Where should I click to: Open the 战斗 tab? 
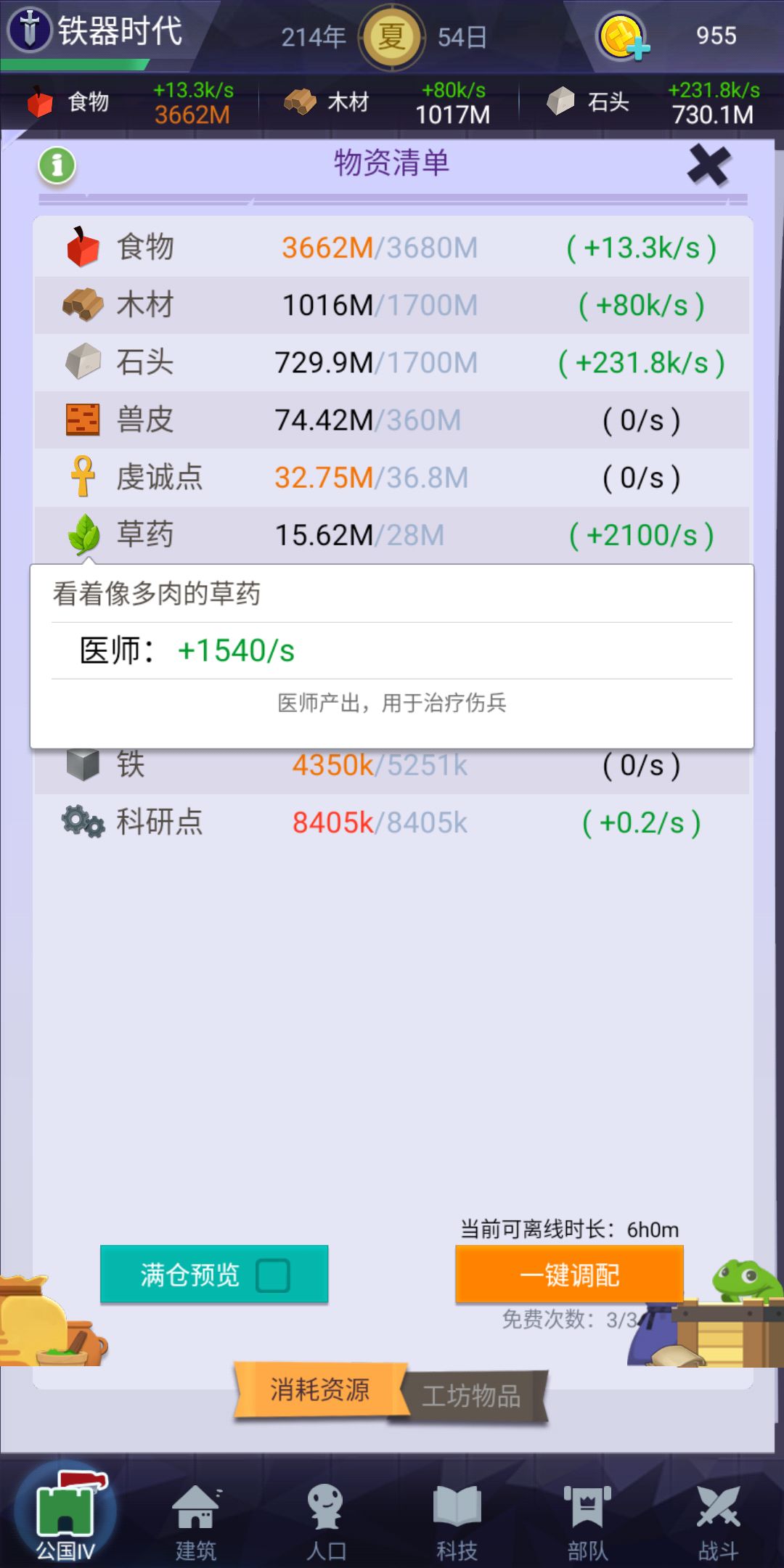pos(719,1522)
